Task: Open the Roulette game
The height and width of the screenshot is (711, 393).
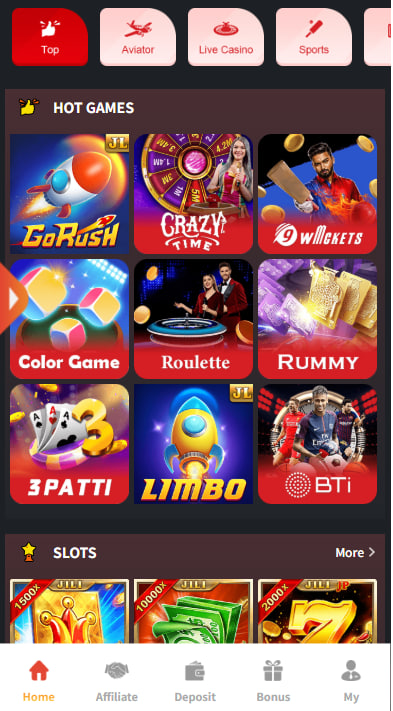Action: [x=194, y=319]
